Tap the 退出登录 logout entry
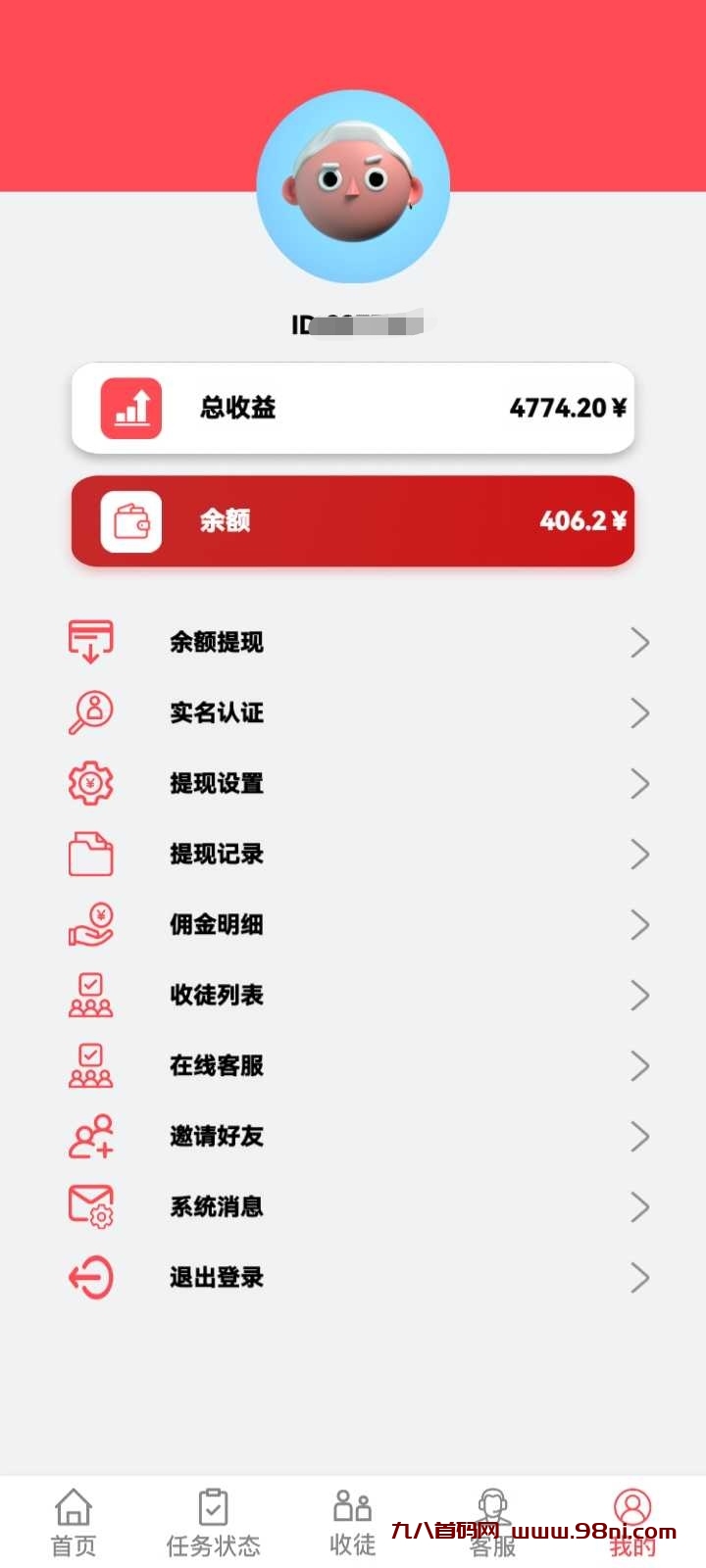 [x=215, y=1277]
